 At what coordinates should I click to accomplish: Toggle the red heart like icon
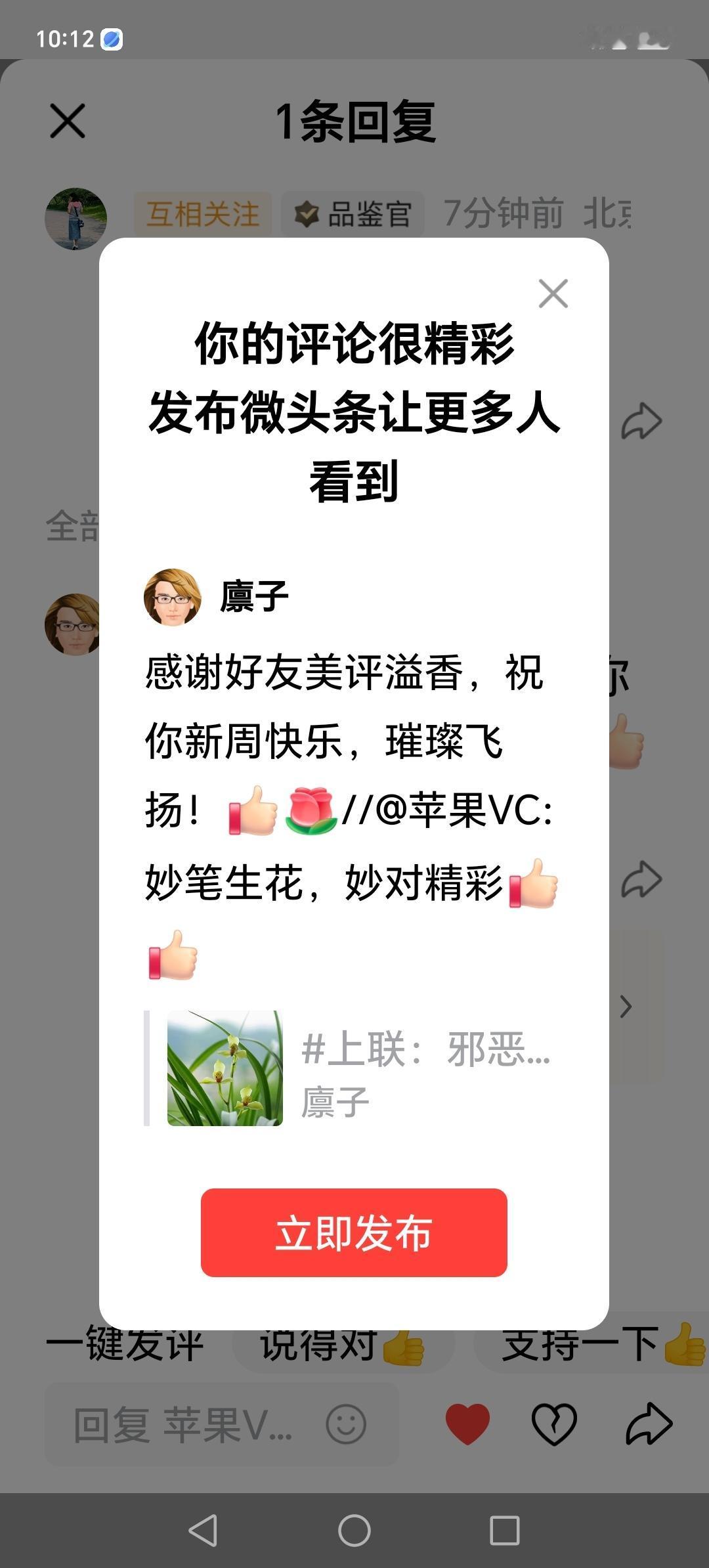467,1425
